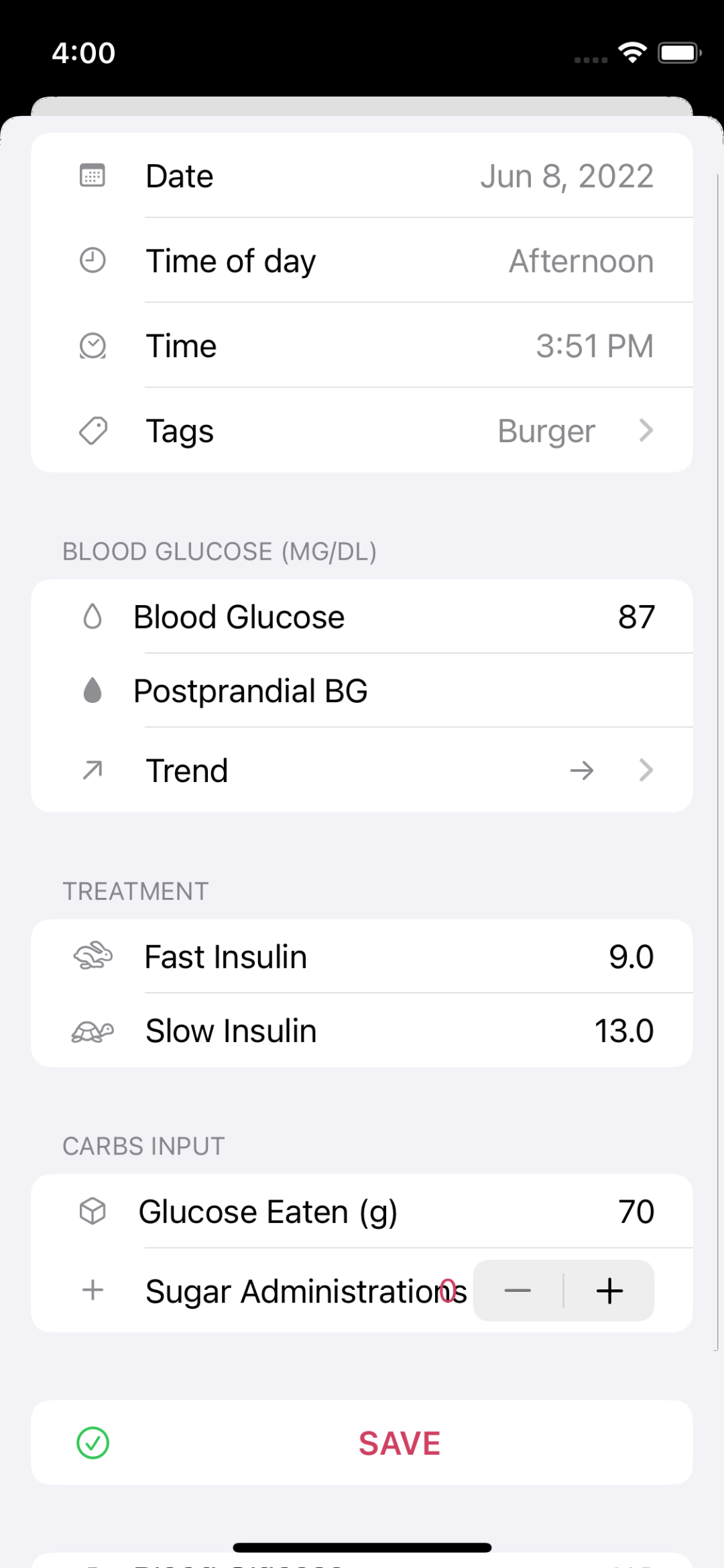Image resolution: width=724 pixels, height=1568 pixels.
Task: Decrease Sugar Administrations with the minus button
Action: click(518, 1291)
